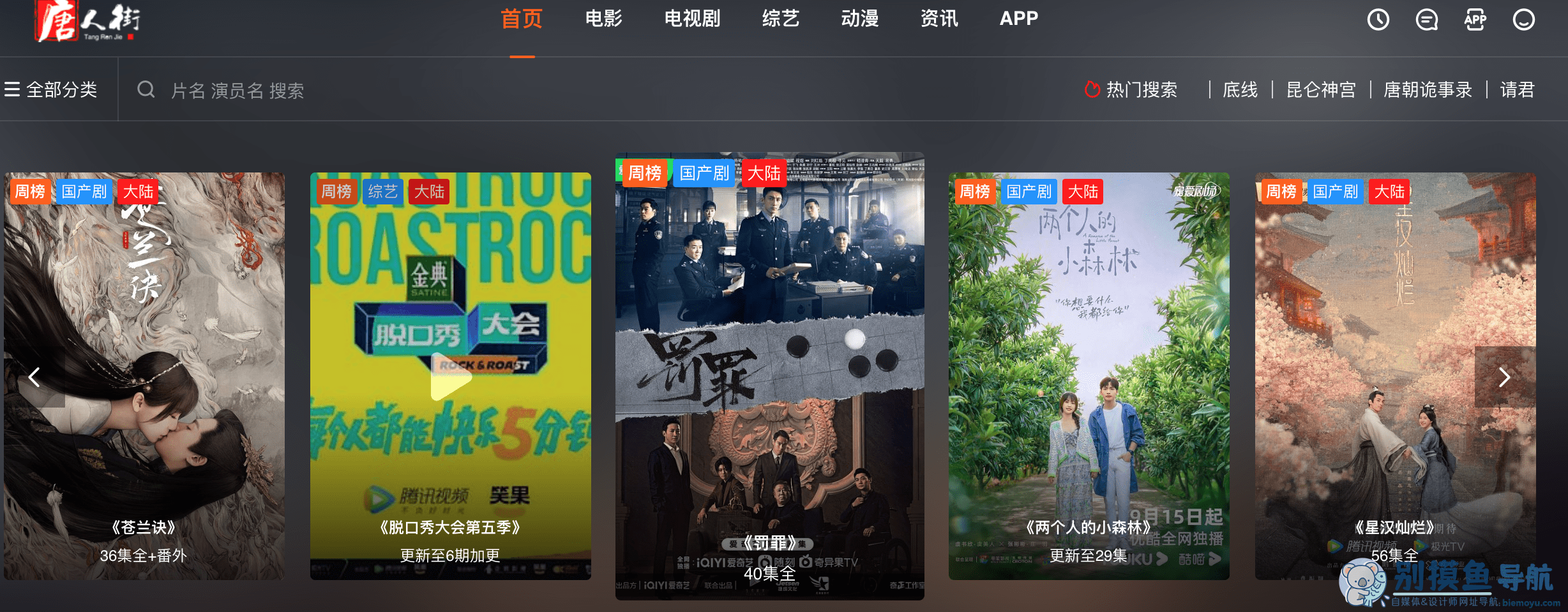Open the messages bubble icon
Screen dimensions: 1568x612
point(1427,20)
